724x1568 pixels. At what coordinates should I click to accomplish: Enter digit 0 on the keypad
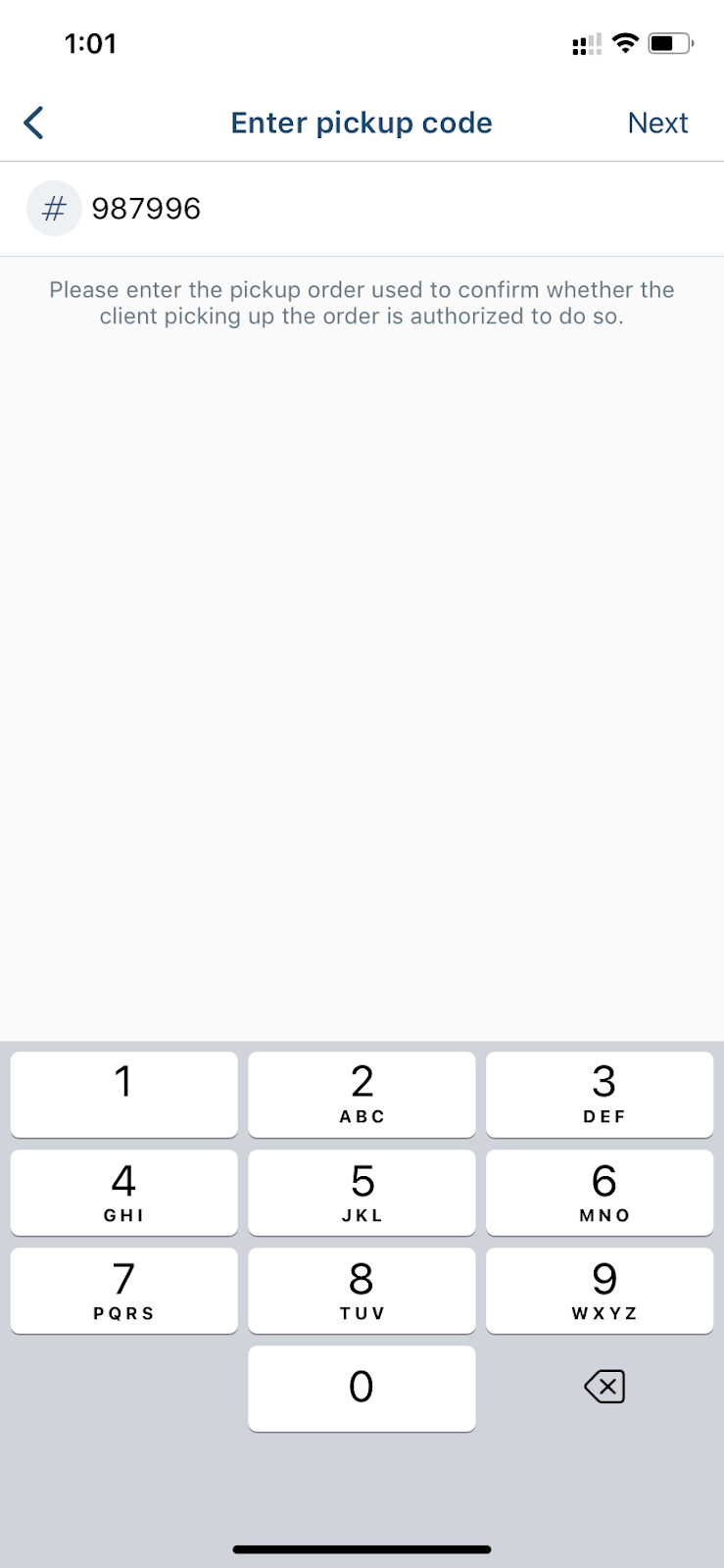point(362,1389)
